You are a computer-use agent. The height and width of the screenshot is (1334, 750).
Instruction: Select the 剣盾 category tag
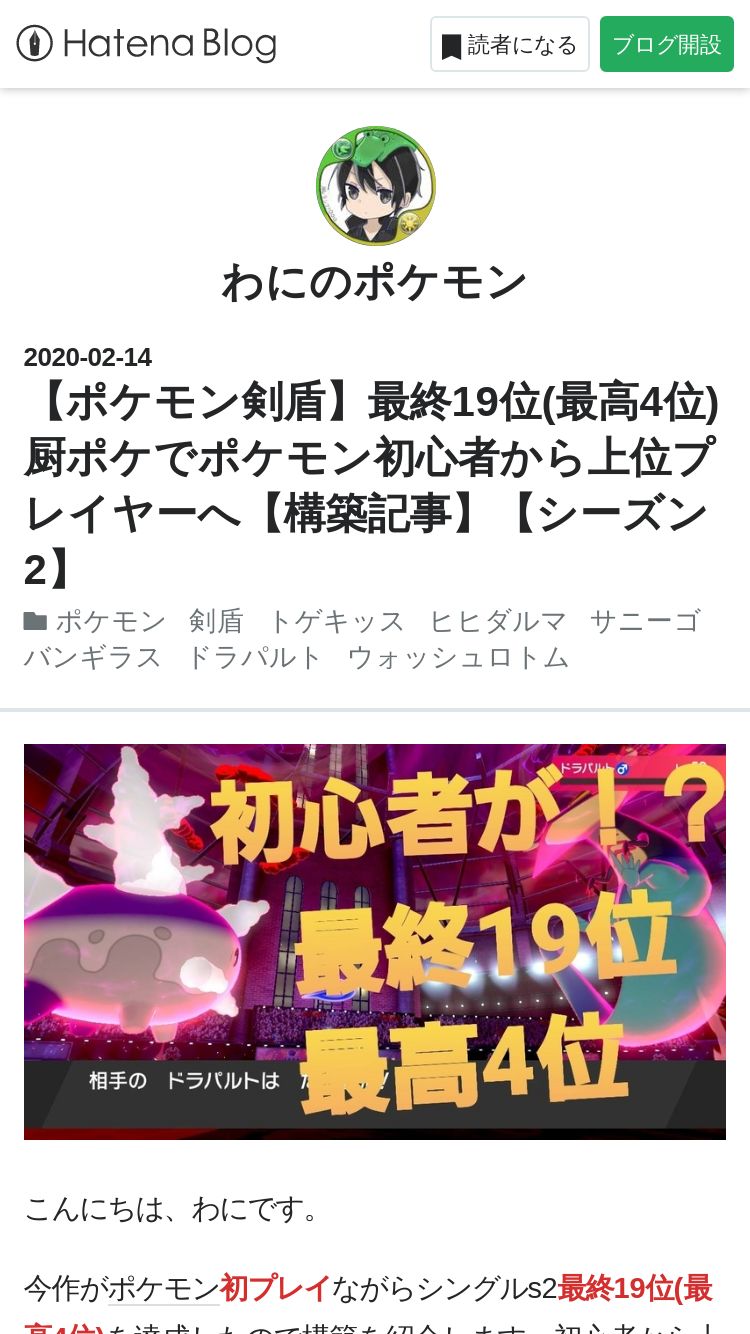216,621
